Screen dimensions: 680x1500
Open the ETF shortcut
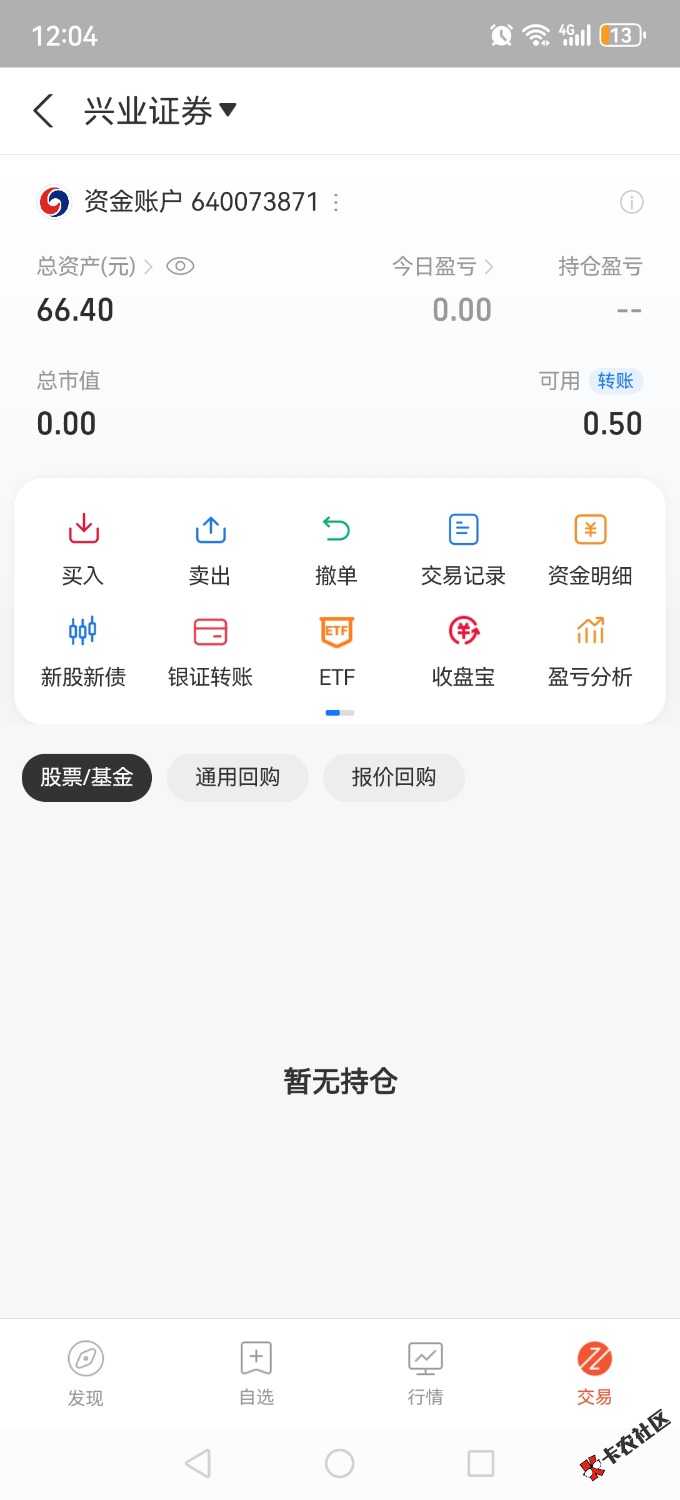pyautogui.click(x=337, y=651)
